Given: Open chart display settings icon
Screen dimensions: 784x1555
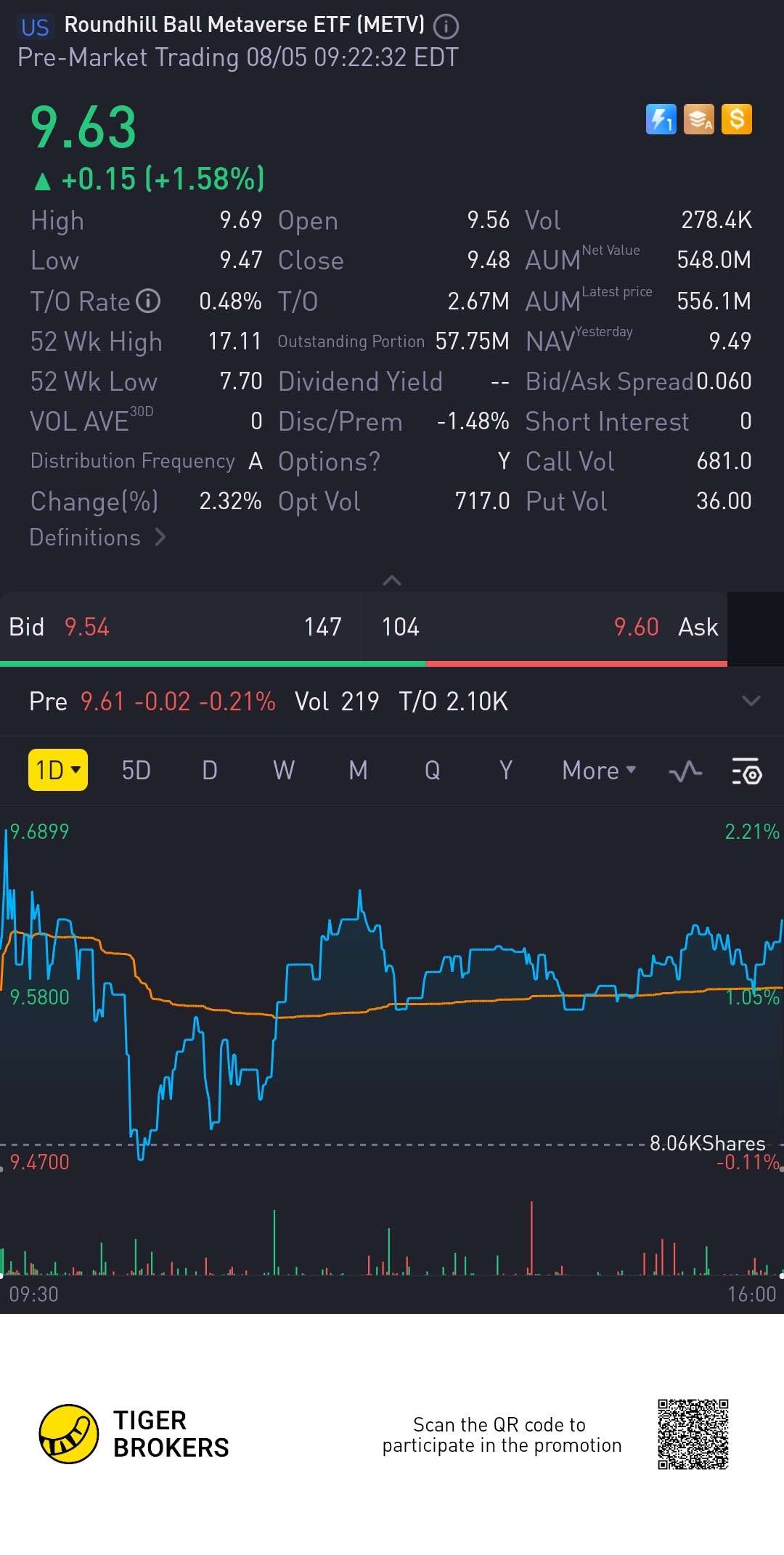Looking at the screenshot, I should [746, 771].
